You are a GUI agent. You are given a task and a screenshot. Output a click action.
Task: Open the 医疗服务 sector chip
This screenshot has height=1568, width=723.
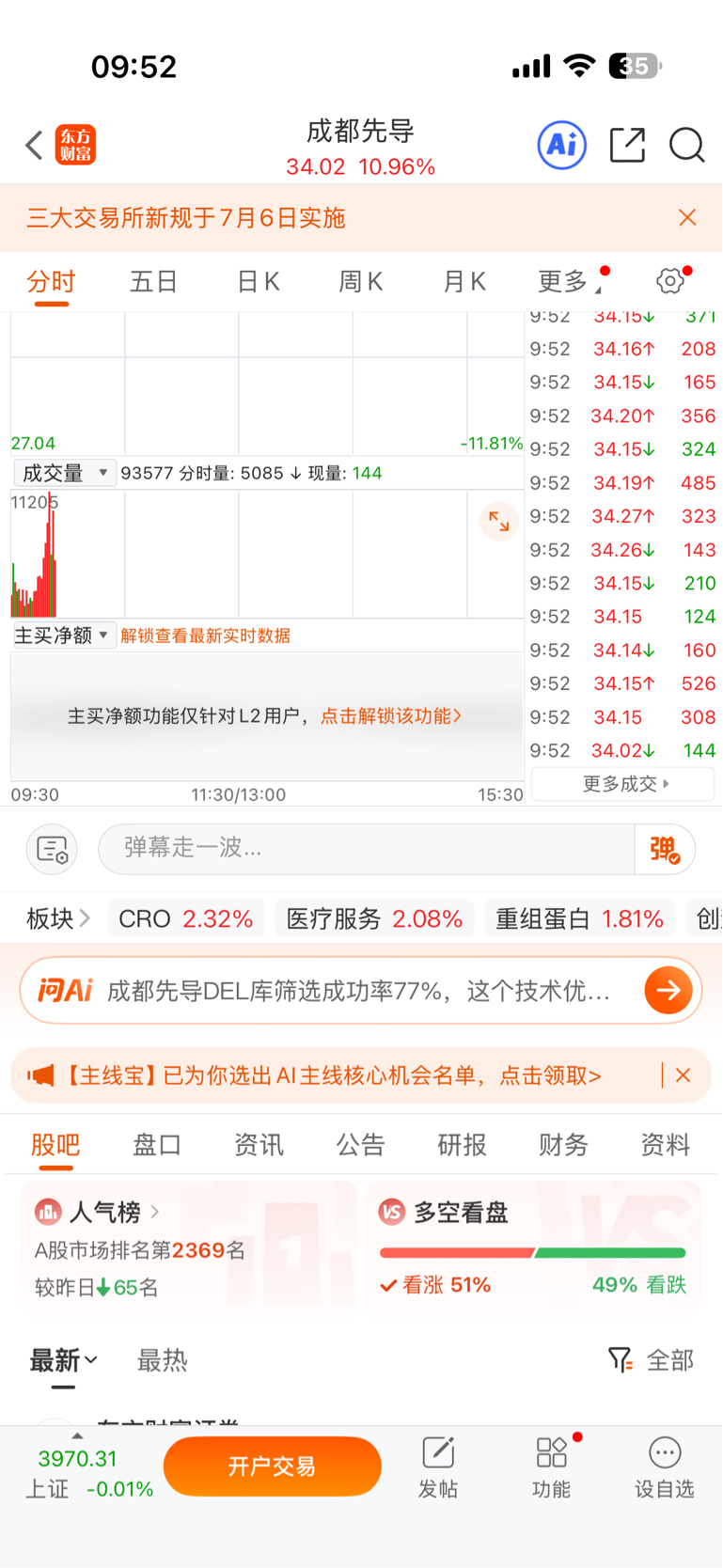pyautogui.click(x=374, y=918)
